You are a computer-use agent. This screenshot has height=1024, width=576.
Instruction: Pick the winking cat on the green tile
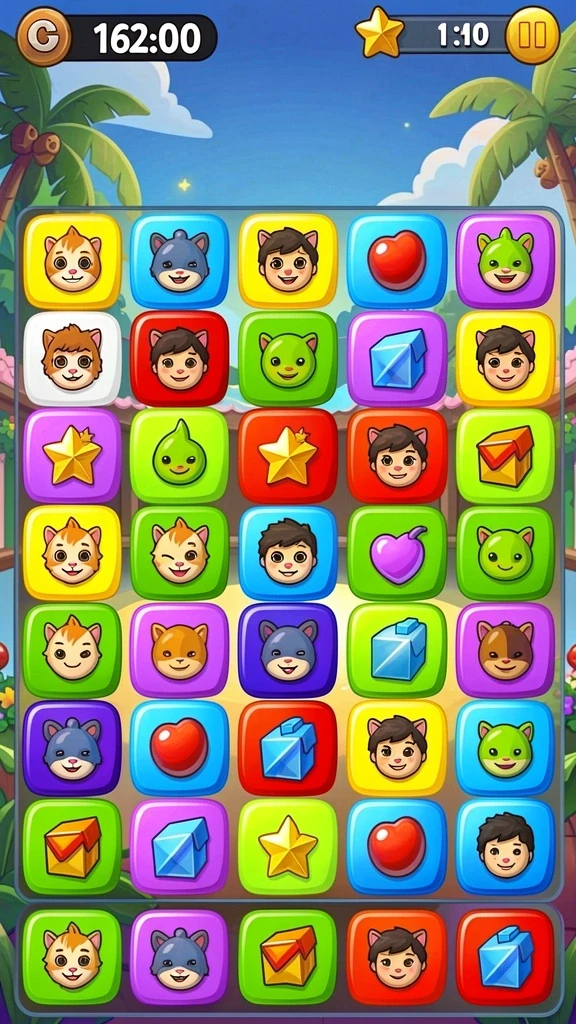click(x=180, y=554)
